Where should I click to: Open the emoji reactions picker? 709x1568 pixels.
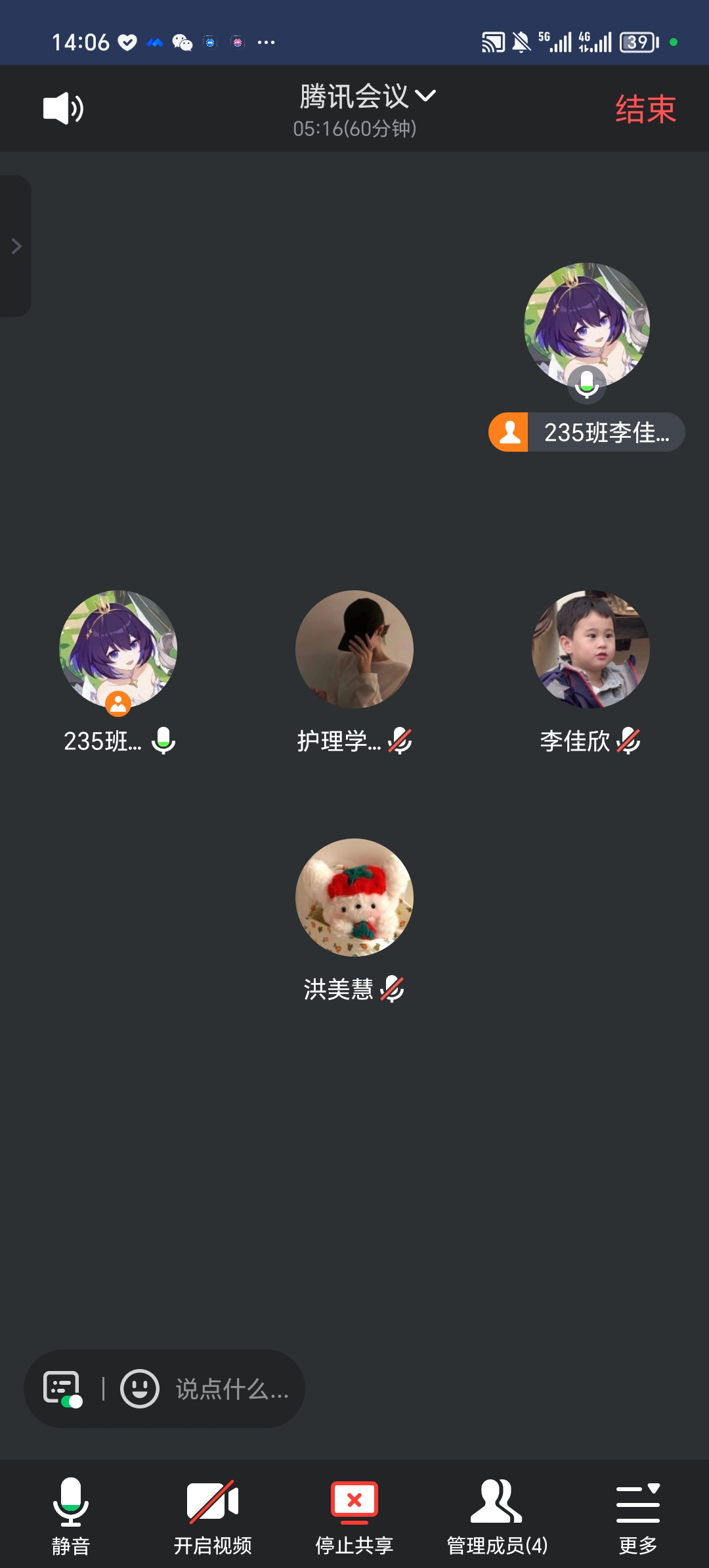(139, 1389)
